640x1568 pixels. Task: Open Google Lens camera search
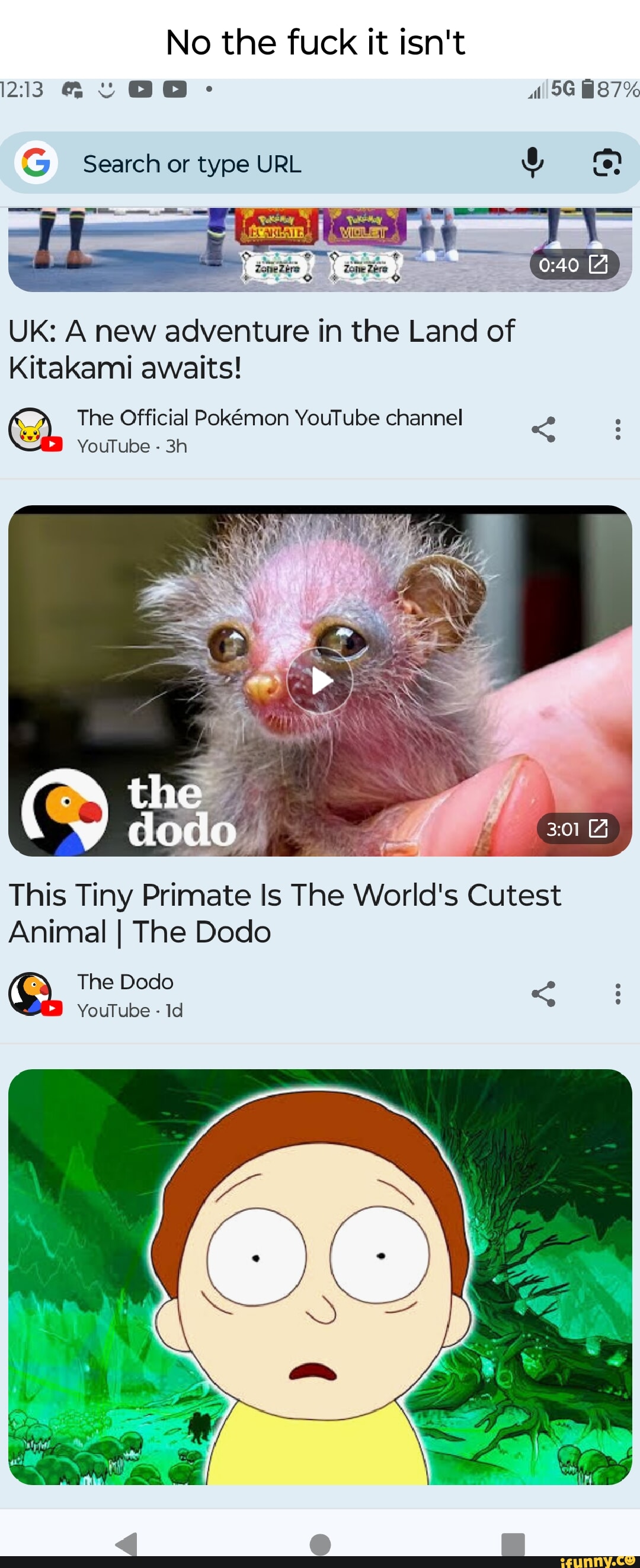(606, 162)
